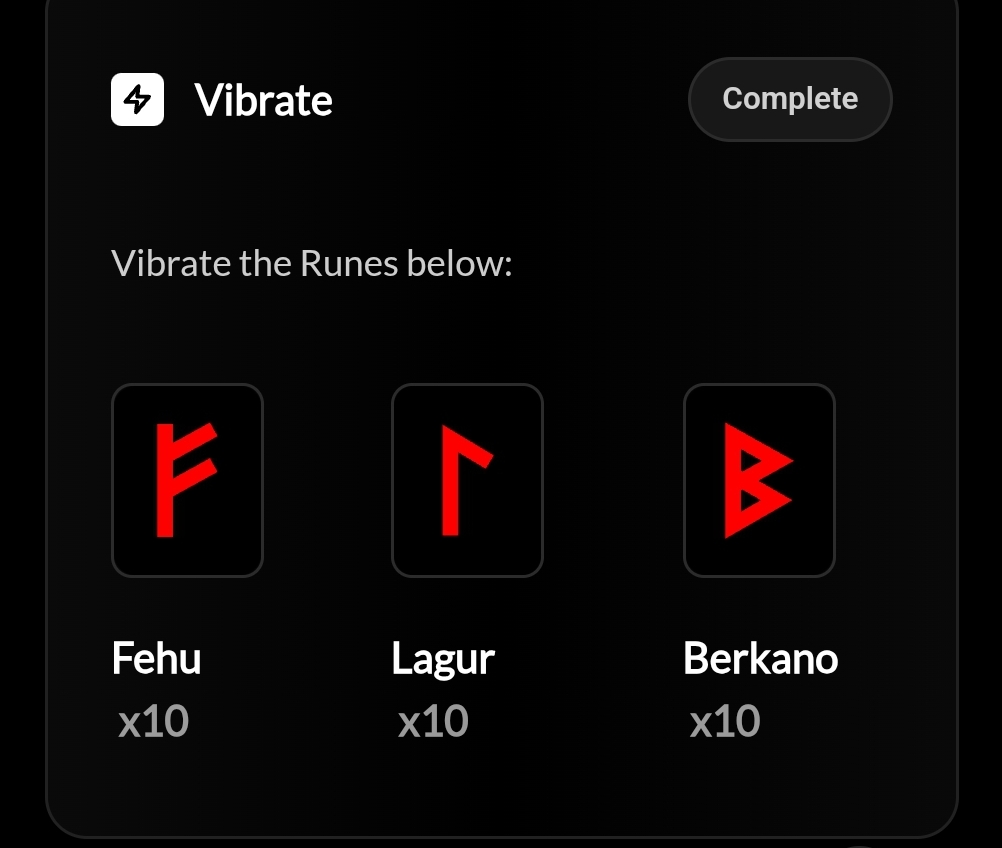Tap the Complete button for Vibrate
This screenshot has height=848, width=1002.
[790, 99]
